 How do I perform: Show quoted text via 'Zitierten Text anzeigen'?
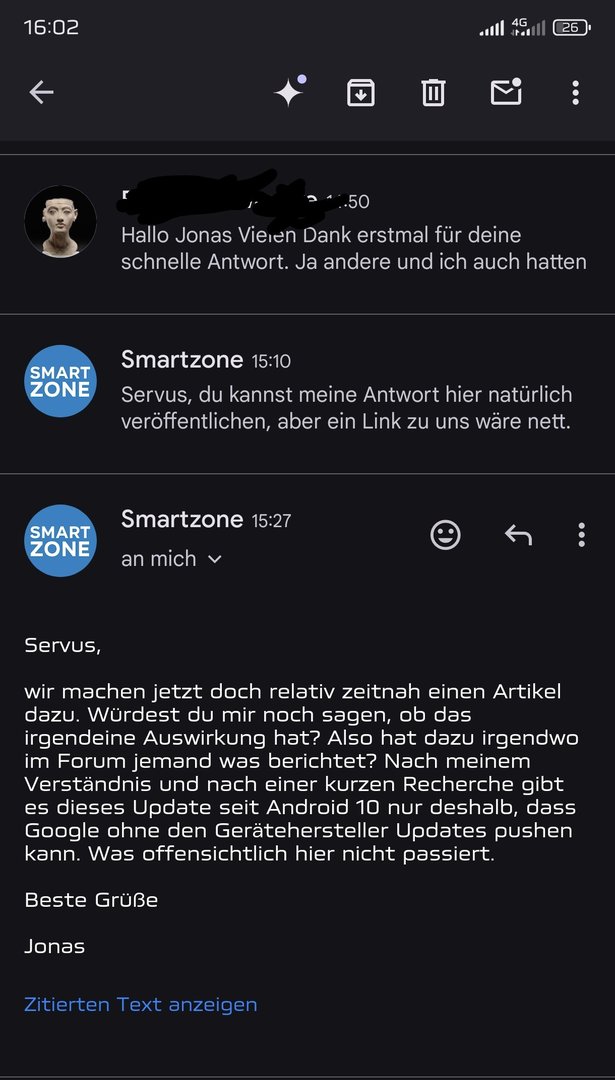140,1005
